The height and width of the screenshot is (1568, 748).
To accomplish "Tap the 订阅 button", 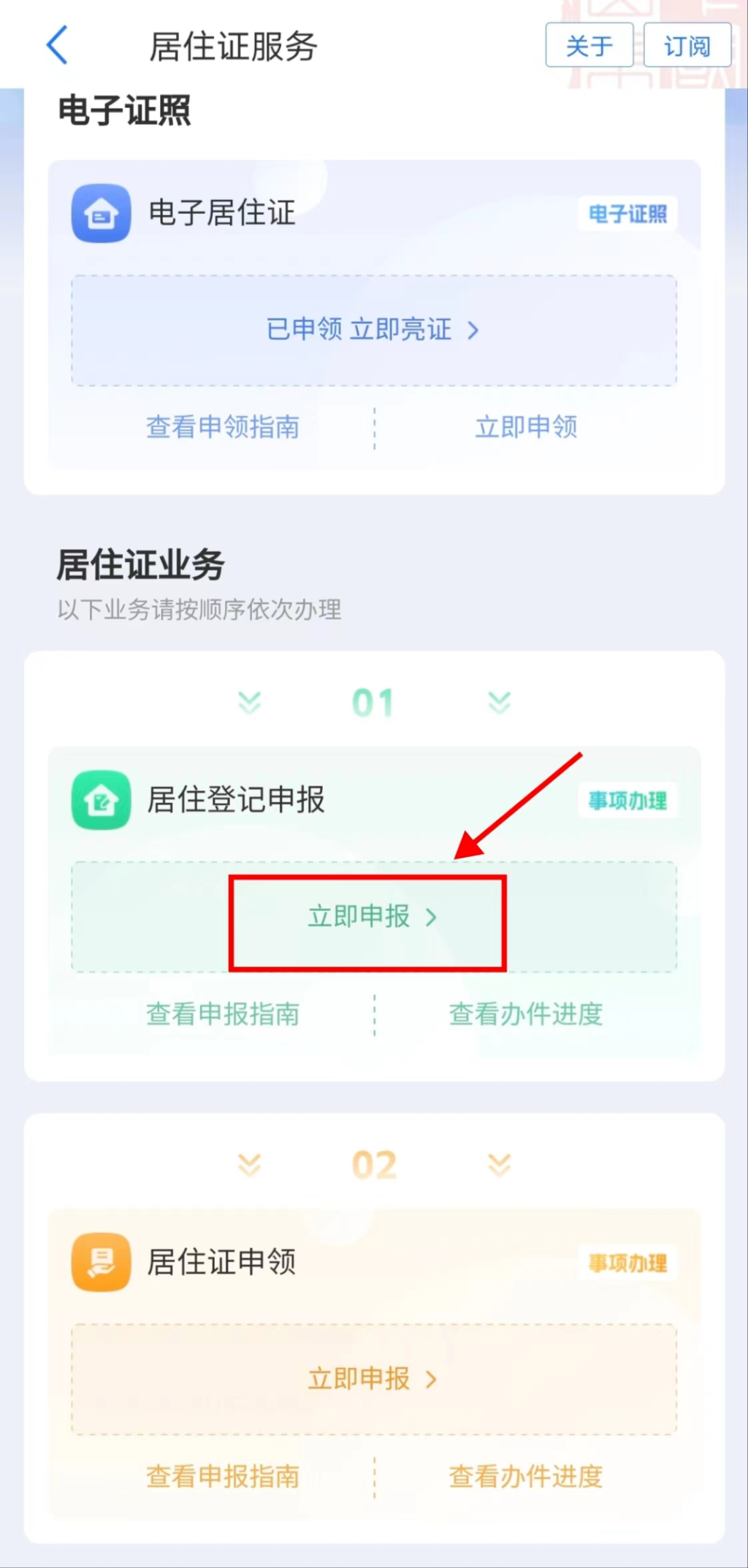I will pos(687,45).
